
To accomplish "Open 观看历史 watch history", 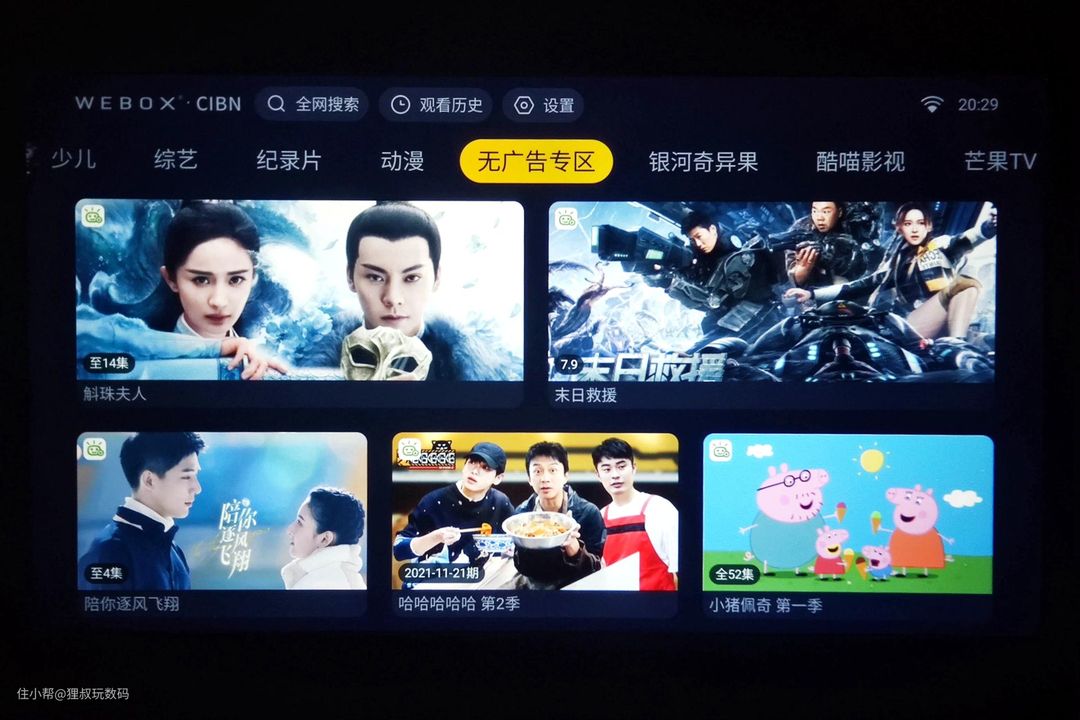I will tap(435, 105).
